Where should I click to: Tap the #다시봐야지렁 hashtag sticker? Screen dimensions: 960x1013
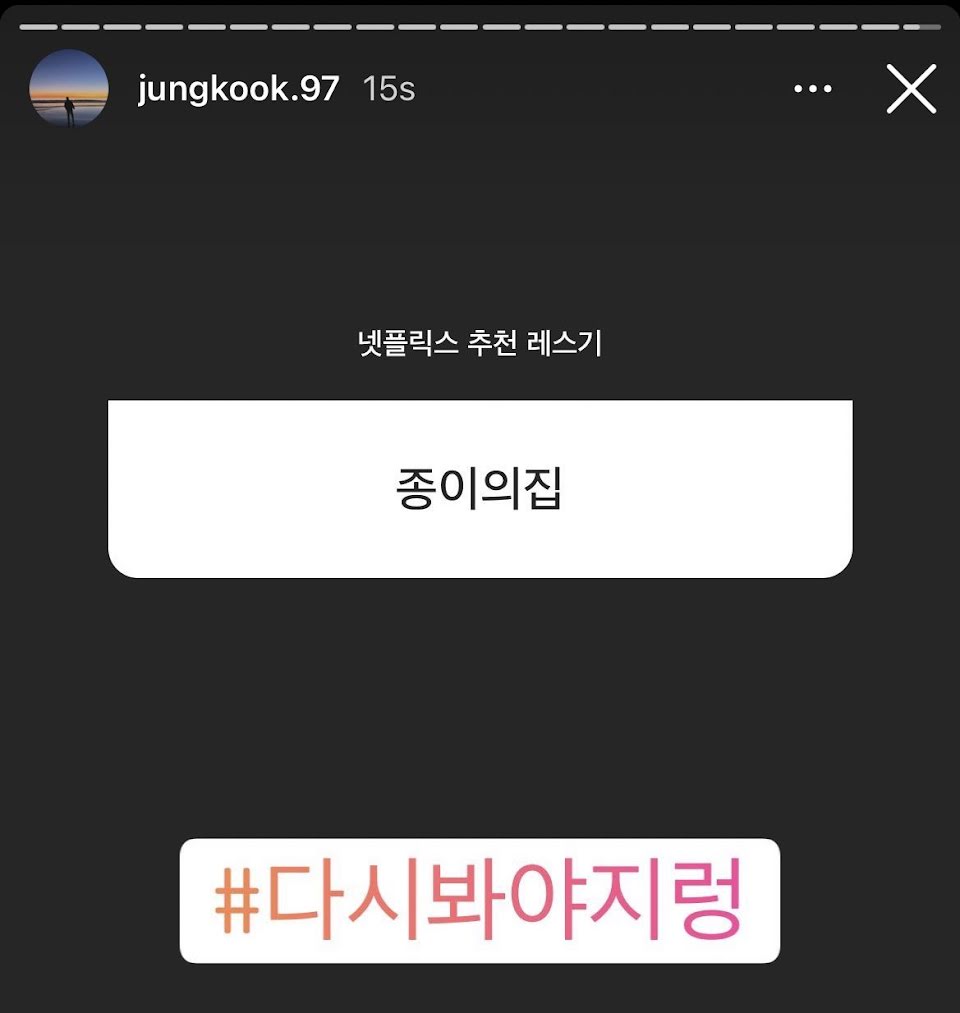[480, 901]
